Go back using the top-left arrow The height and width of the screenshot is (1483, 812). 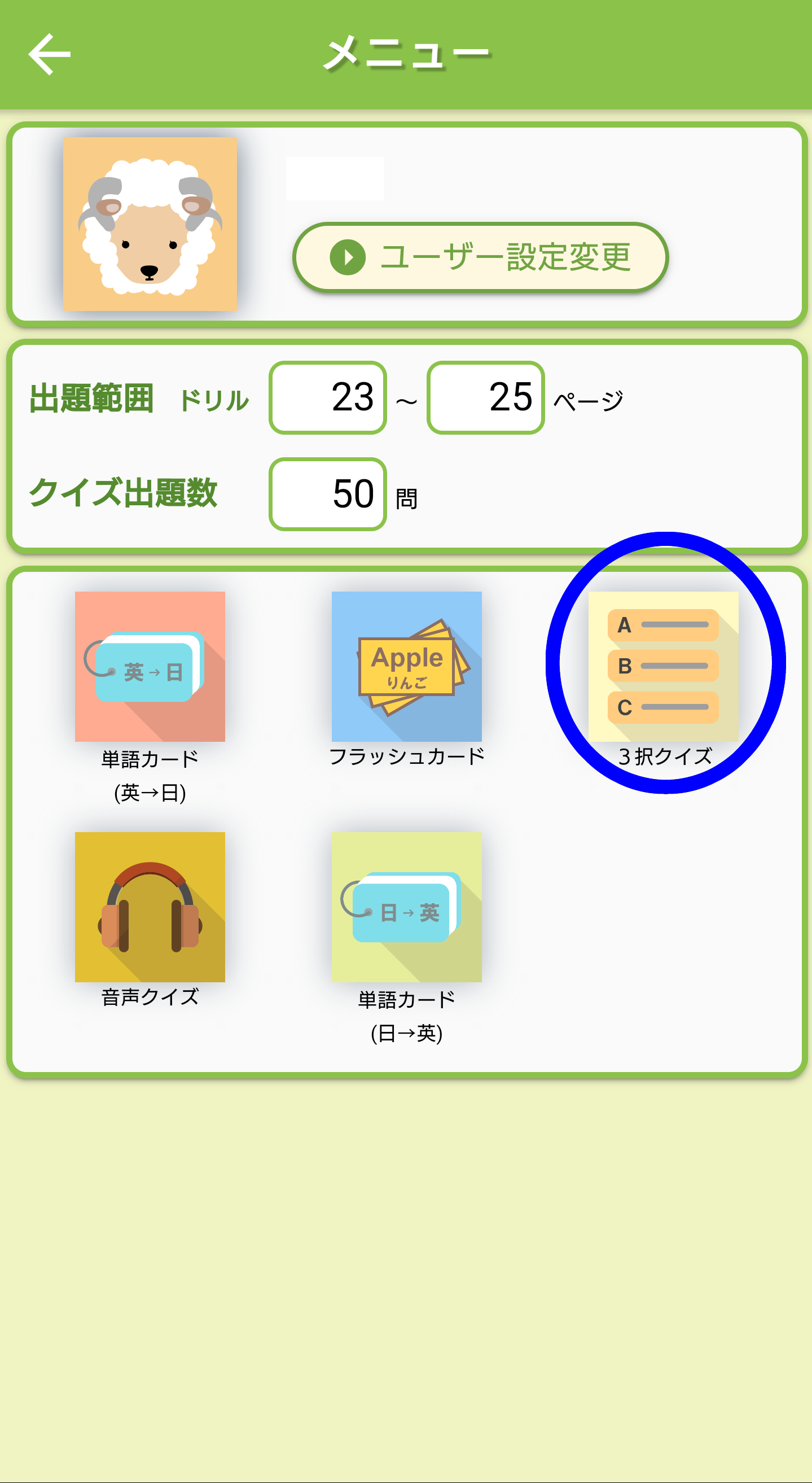pyautogui.click(x=50, y=54)
